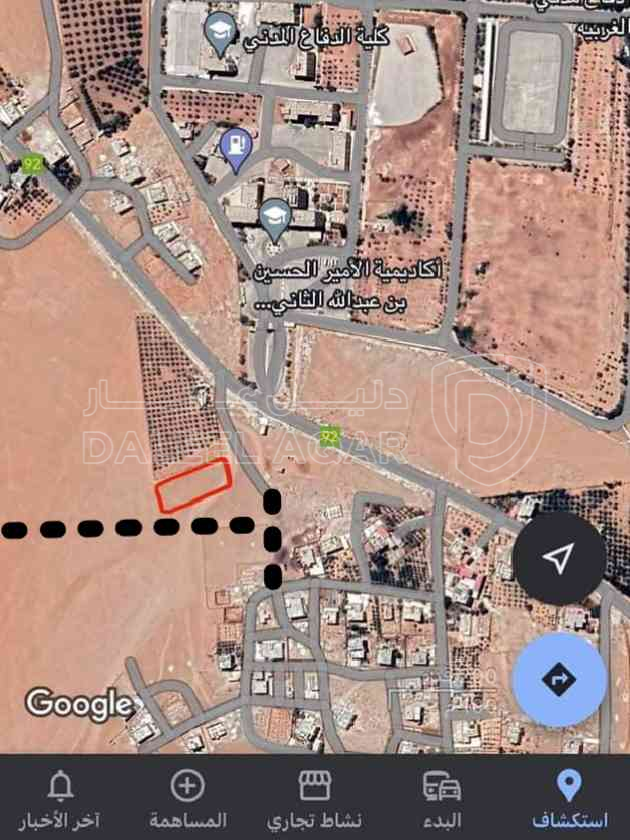
Task: Switch to the استكشاف tab
Action: pos(568,800)
